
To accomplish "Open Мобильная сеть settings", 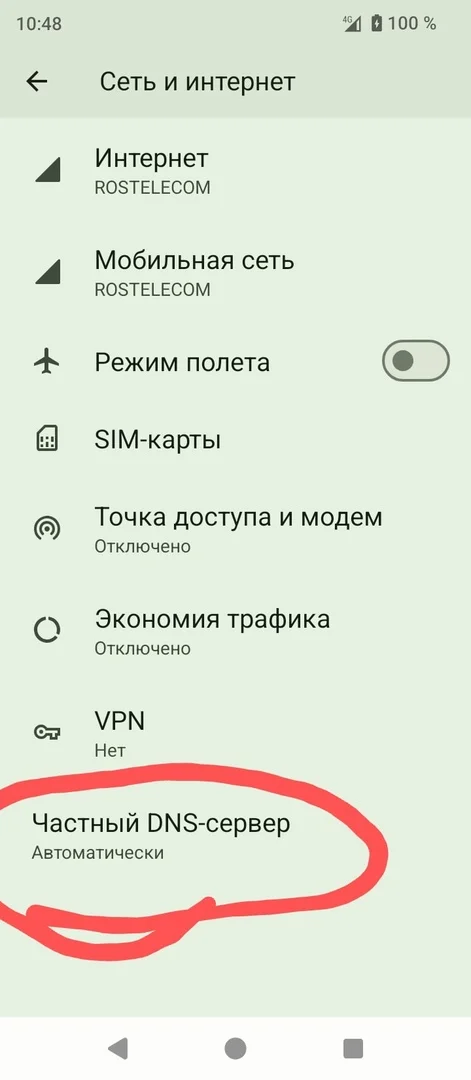I will point(236,273).
